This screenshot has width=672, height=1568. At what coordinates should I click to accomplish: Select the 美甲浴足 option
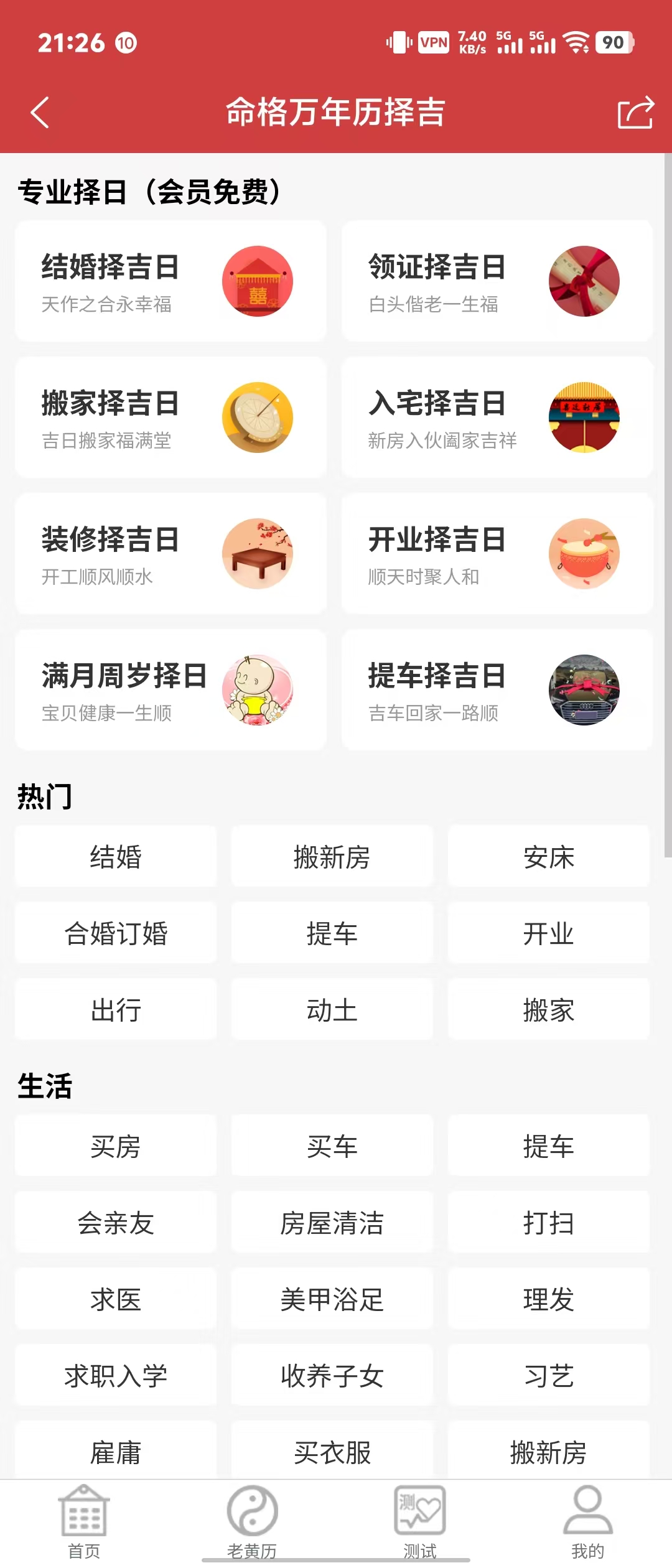pyautogui.click(x=332, y=1299)
